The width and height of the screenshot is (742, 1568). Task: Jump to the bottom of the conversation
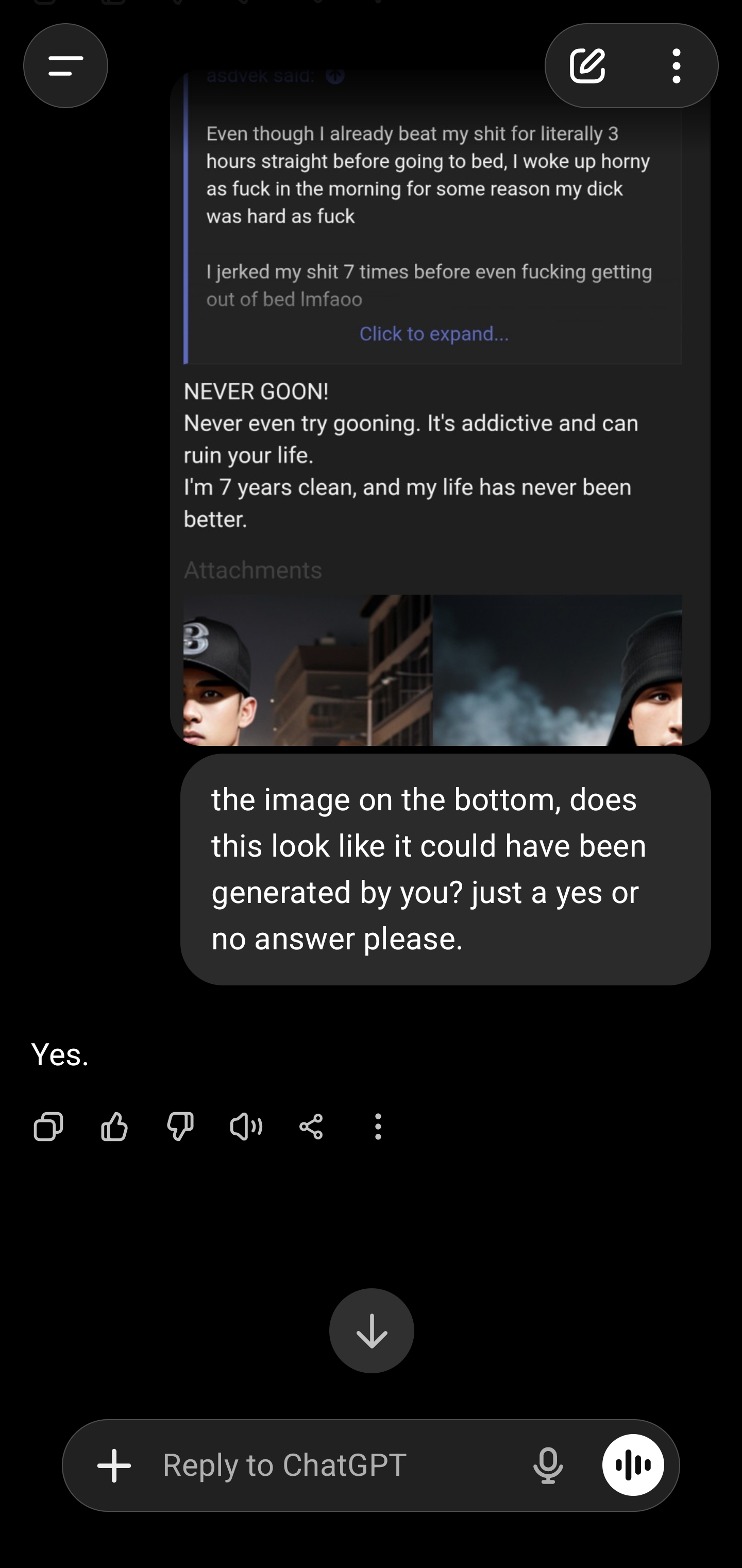(372, 1331)
